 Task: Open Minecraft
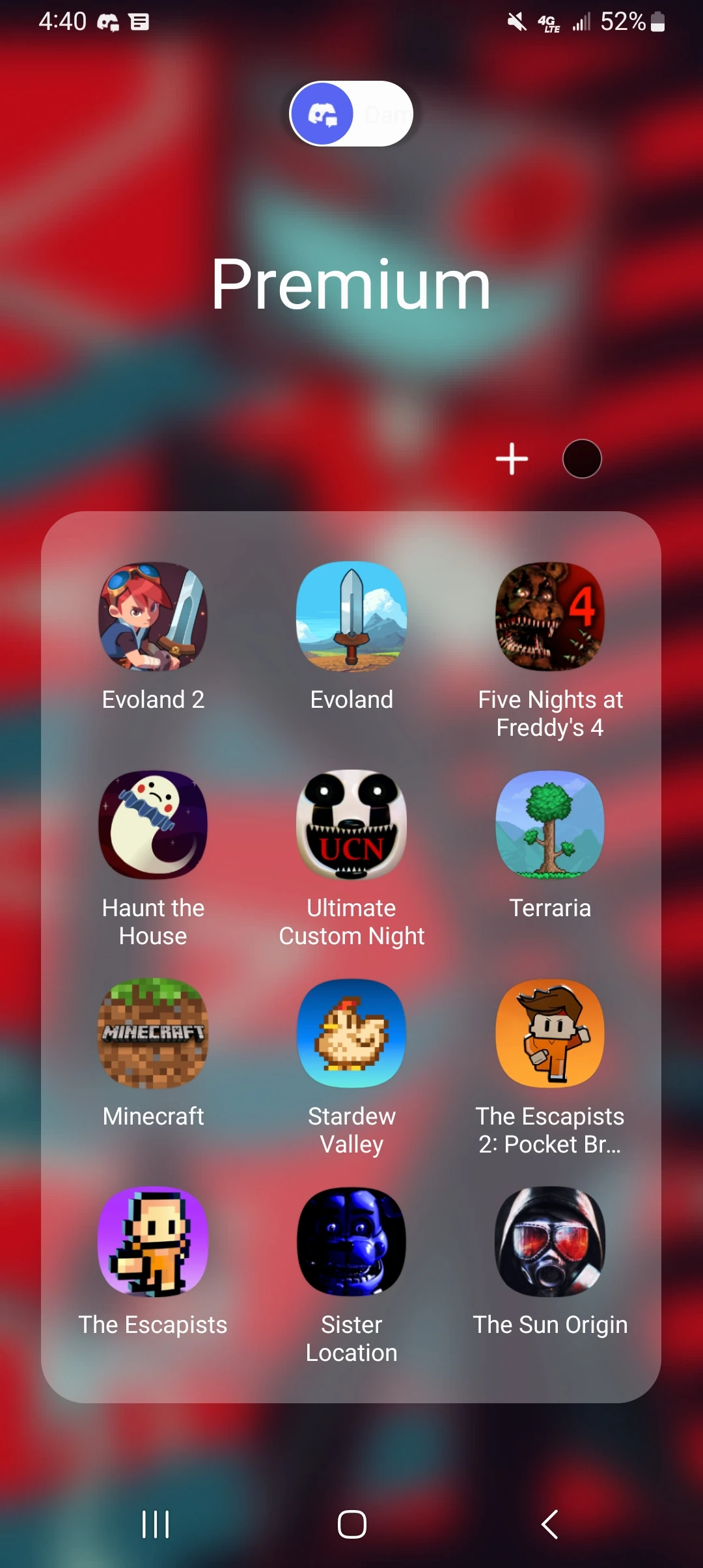(153, 1033)
